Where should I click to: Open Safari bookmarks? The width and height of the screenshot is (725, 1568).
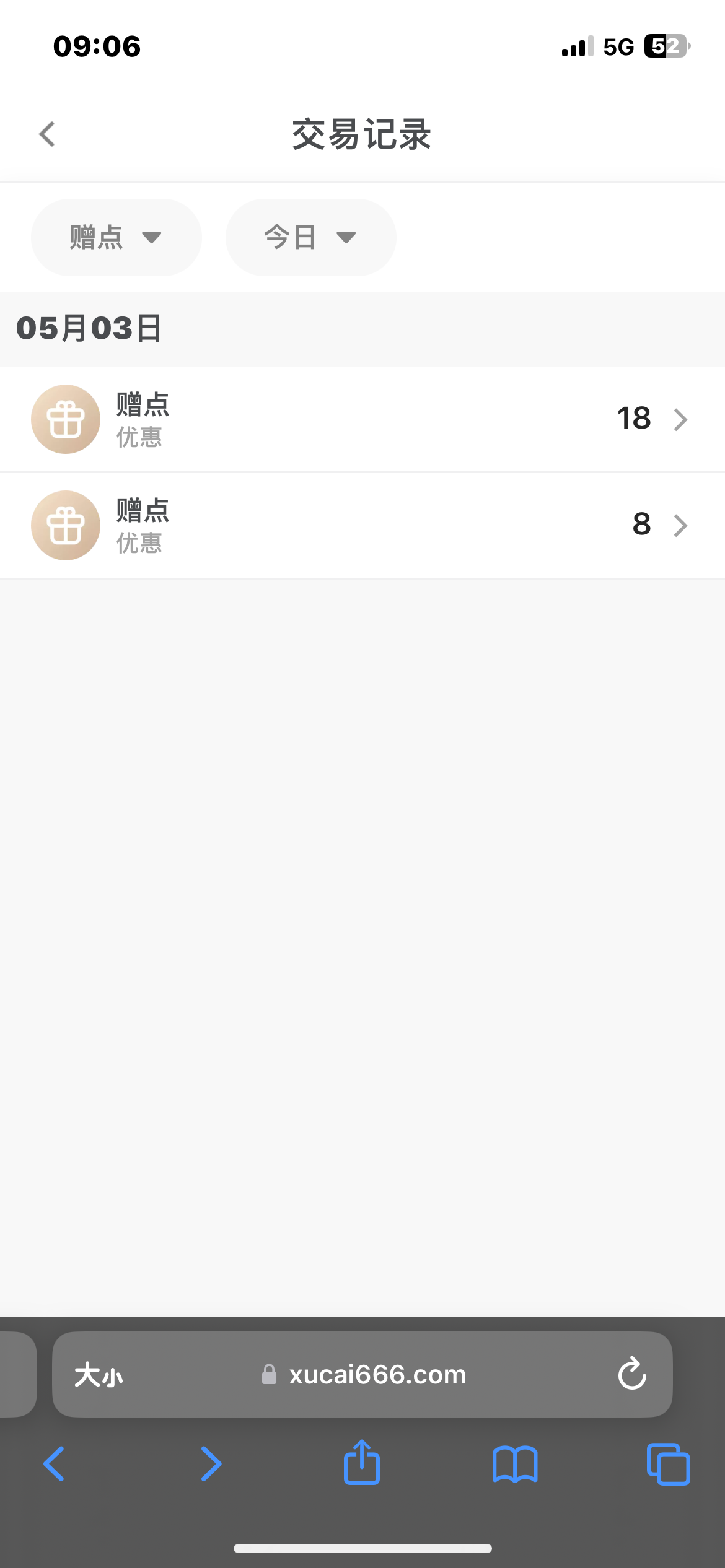(x=515, y=1464)
